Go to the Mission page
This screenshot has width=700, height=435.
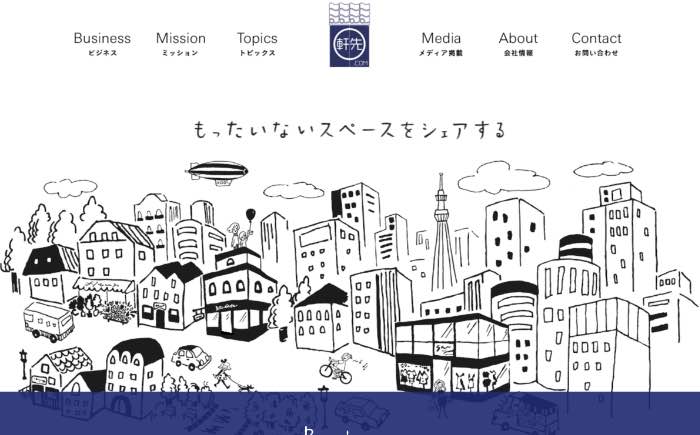tap(180, 43)
